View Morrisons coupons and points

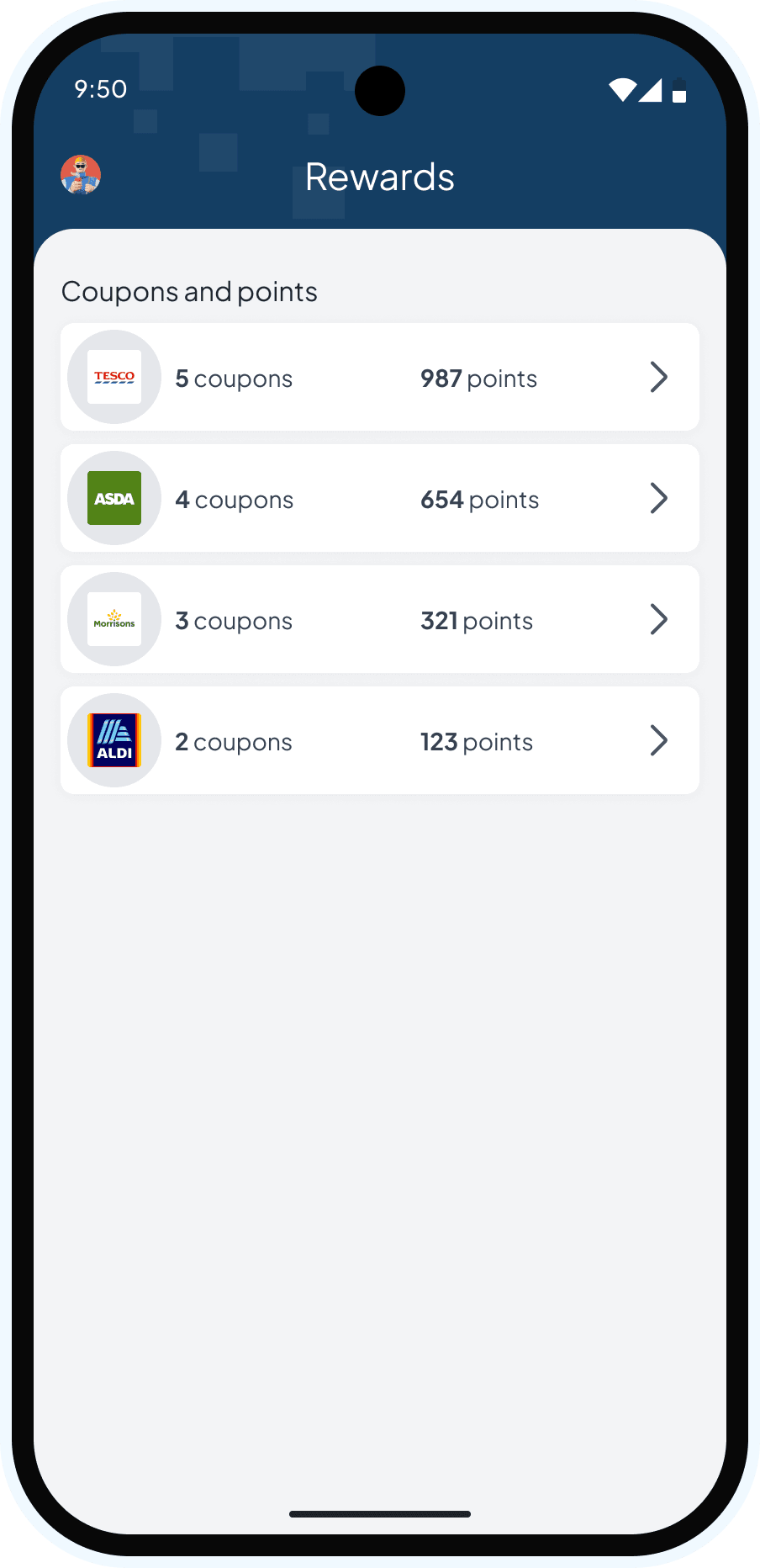click(379, 620)
